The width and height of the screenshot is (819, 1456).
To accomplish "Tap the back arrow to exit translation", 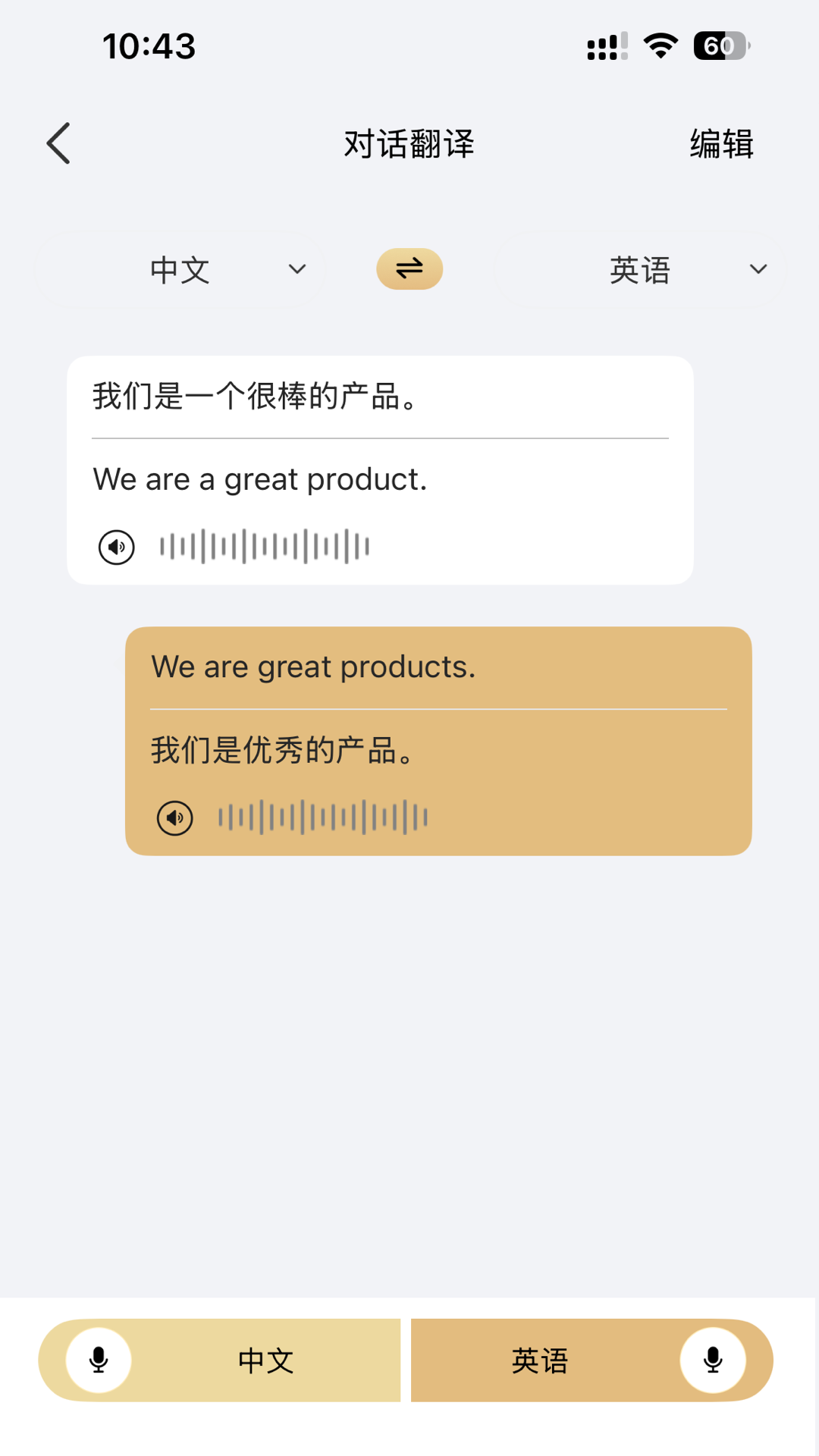I will (58, 143).
